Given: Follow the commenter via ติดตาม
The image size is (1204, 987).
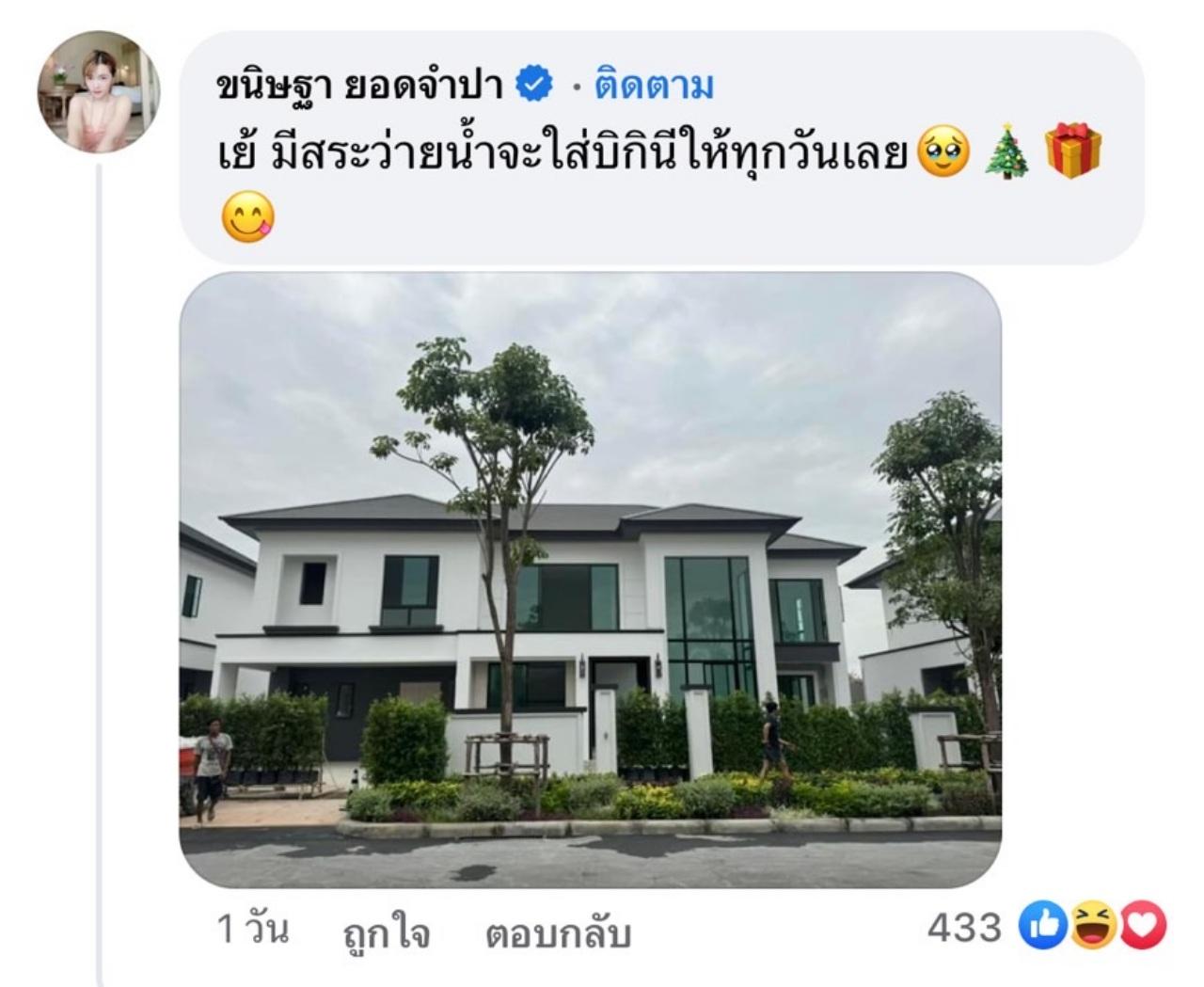Looking at the screenshot, I should pos(654,86).
